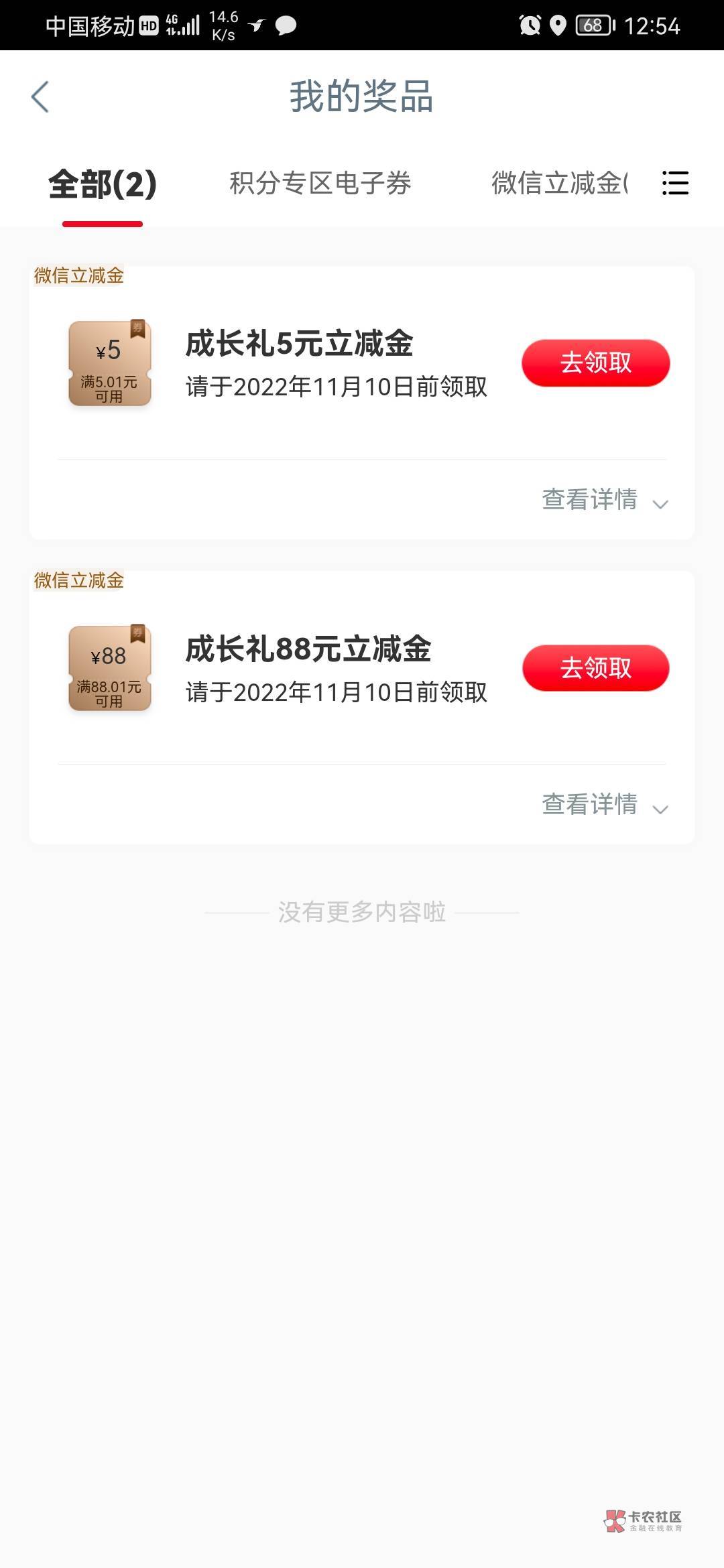Expand 查看详情 for 成长礼88元立减金
Screen dimensions: 724x1568
click(604, 805)
